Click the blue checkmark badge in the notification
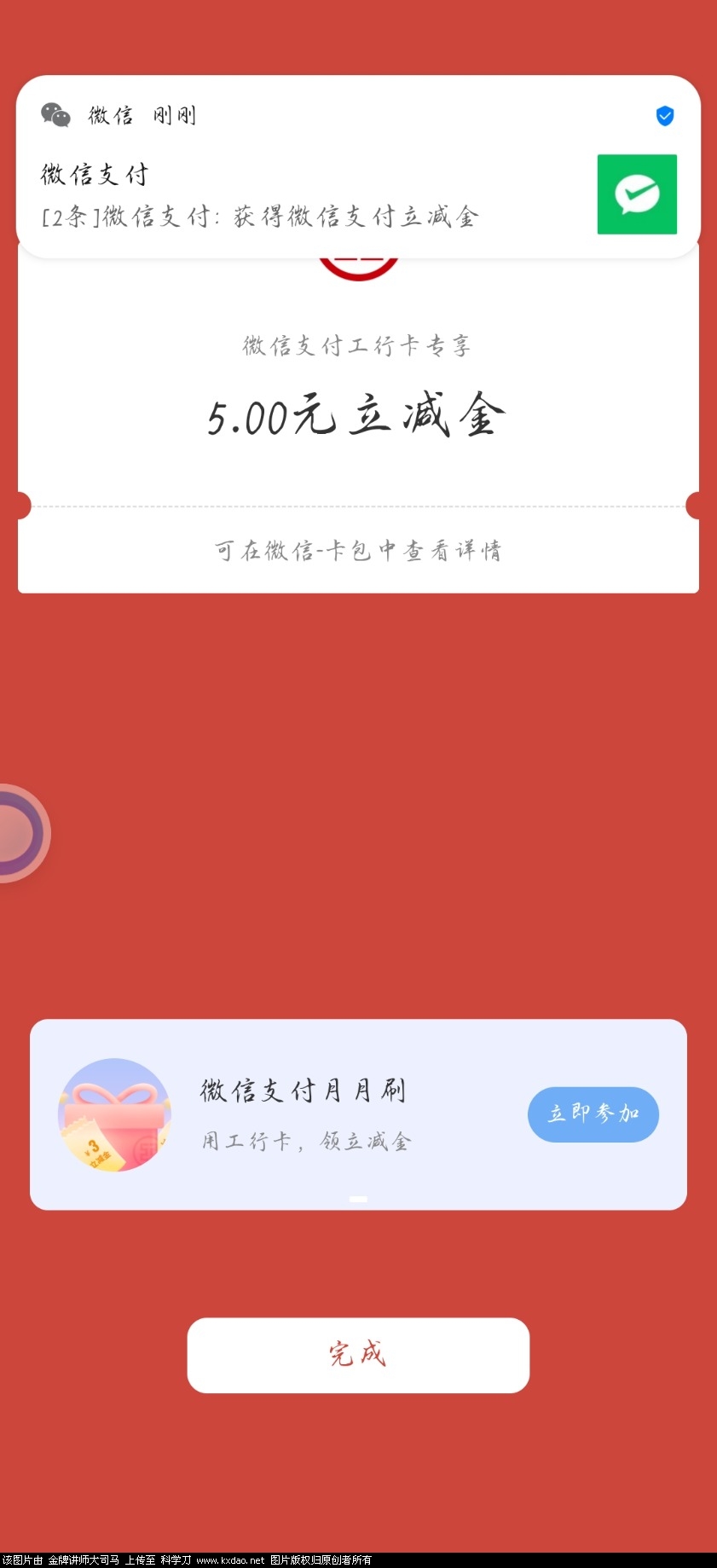This screenshot has width=717, height=1568. pyautogui.click(x=664, y=116)
